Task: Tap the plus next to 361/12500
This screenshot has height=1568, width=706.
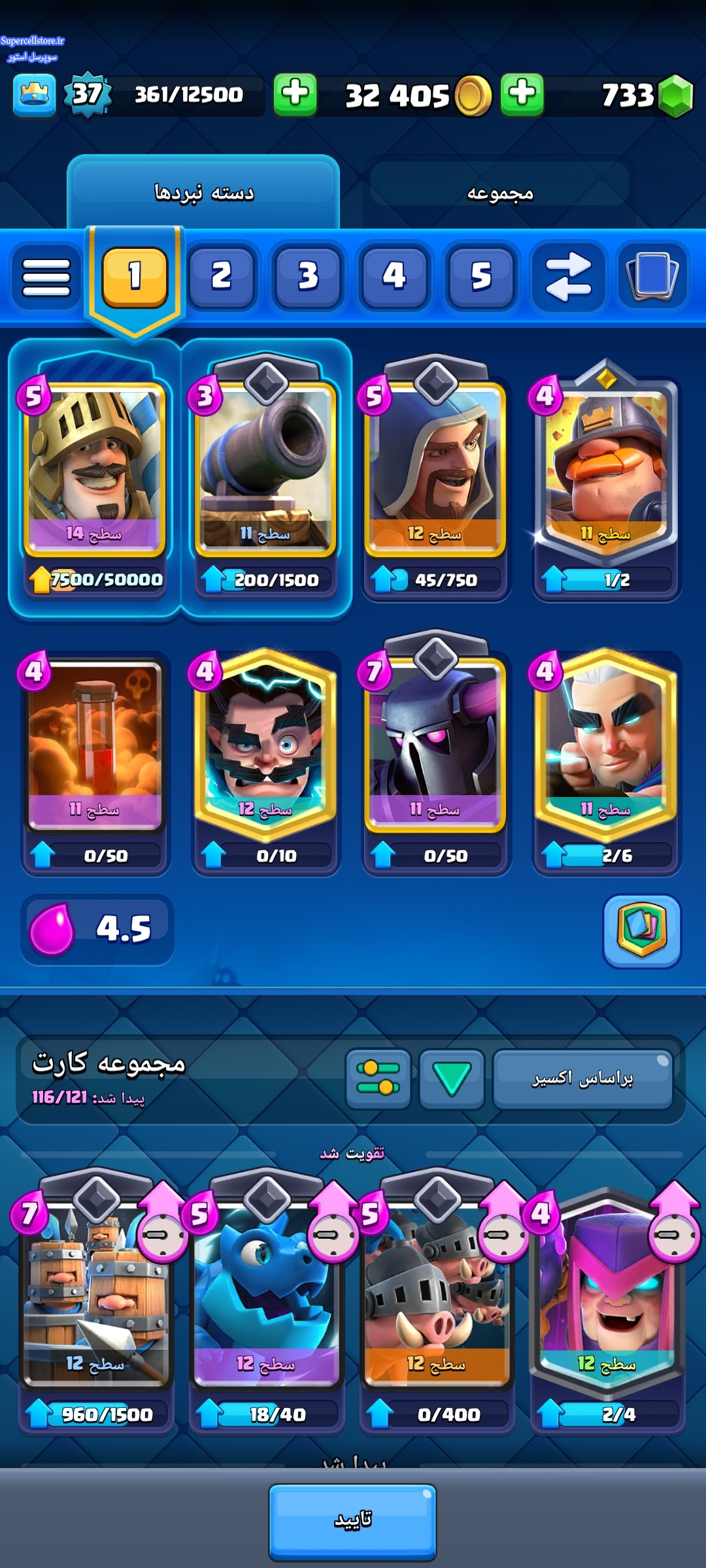Action: pyautogui.click(x=295, y=95)
